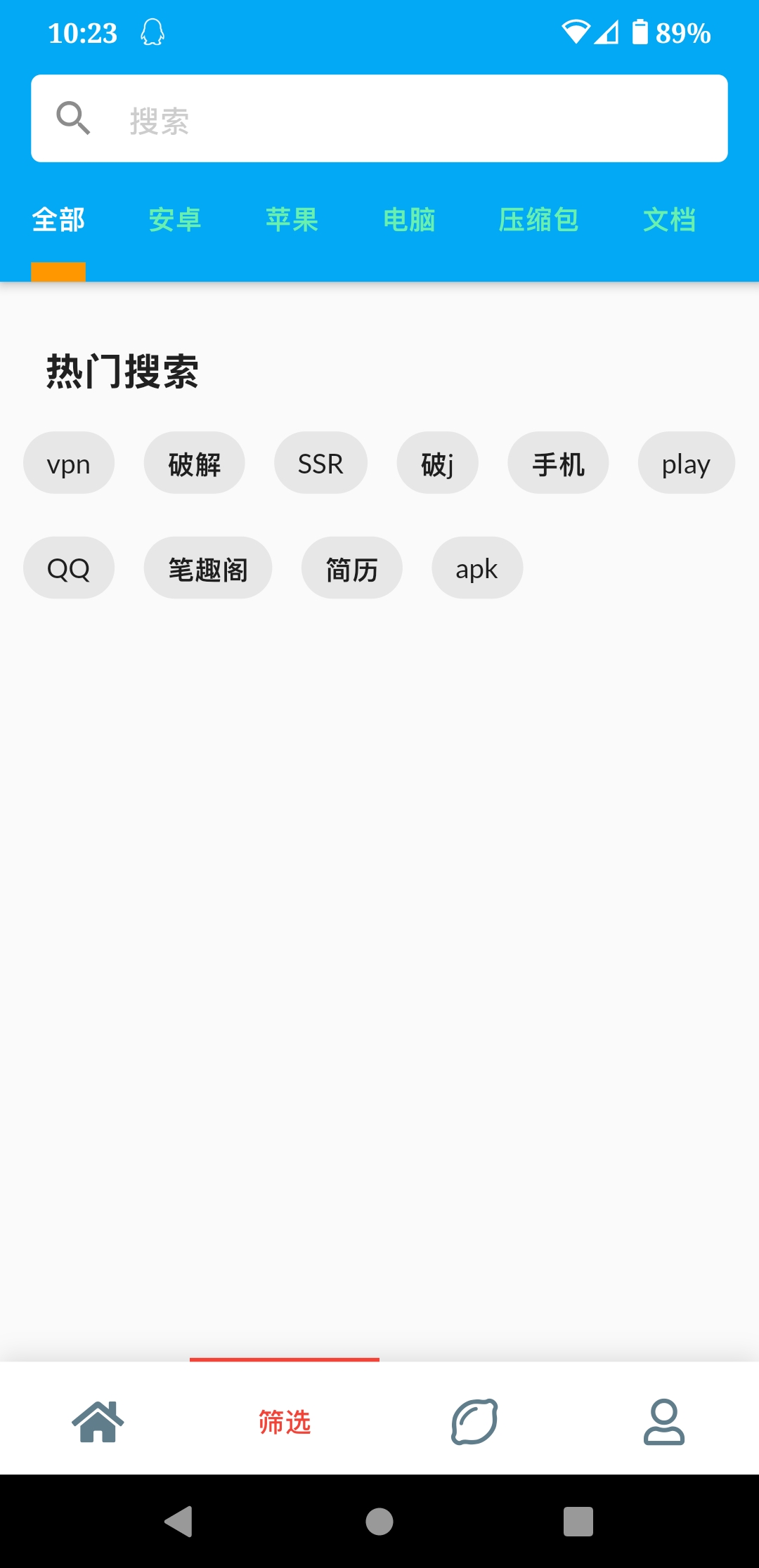Open the leaf icon tab in bottom bar

(x=474, y=1420)
